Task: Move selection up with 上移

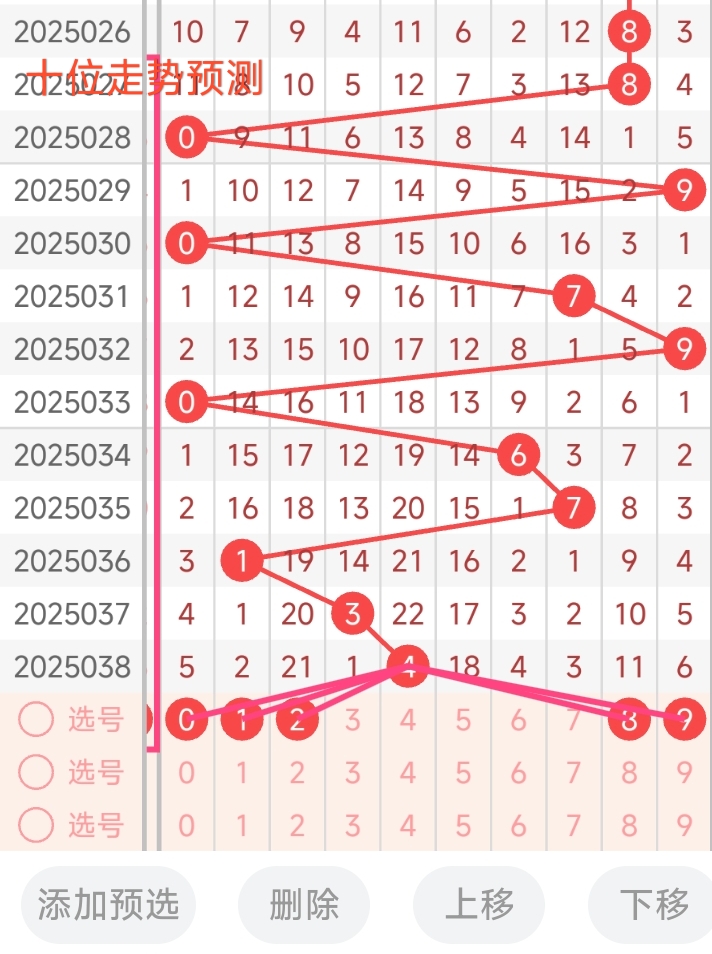Action: coord(479,905)
